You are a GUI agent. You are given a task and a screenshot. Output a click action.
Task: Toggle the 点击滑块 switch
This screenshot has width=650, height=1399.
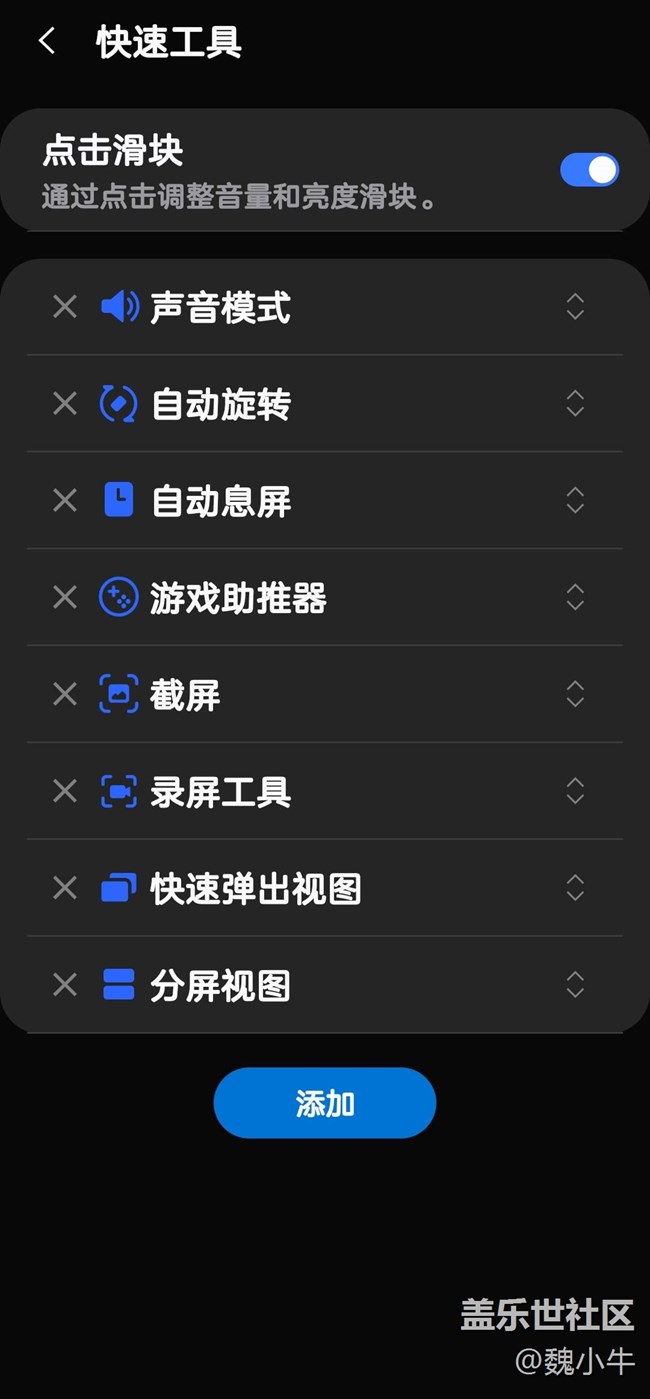(x=589, y=170)
